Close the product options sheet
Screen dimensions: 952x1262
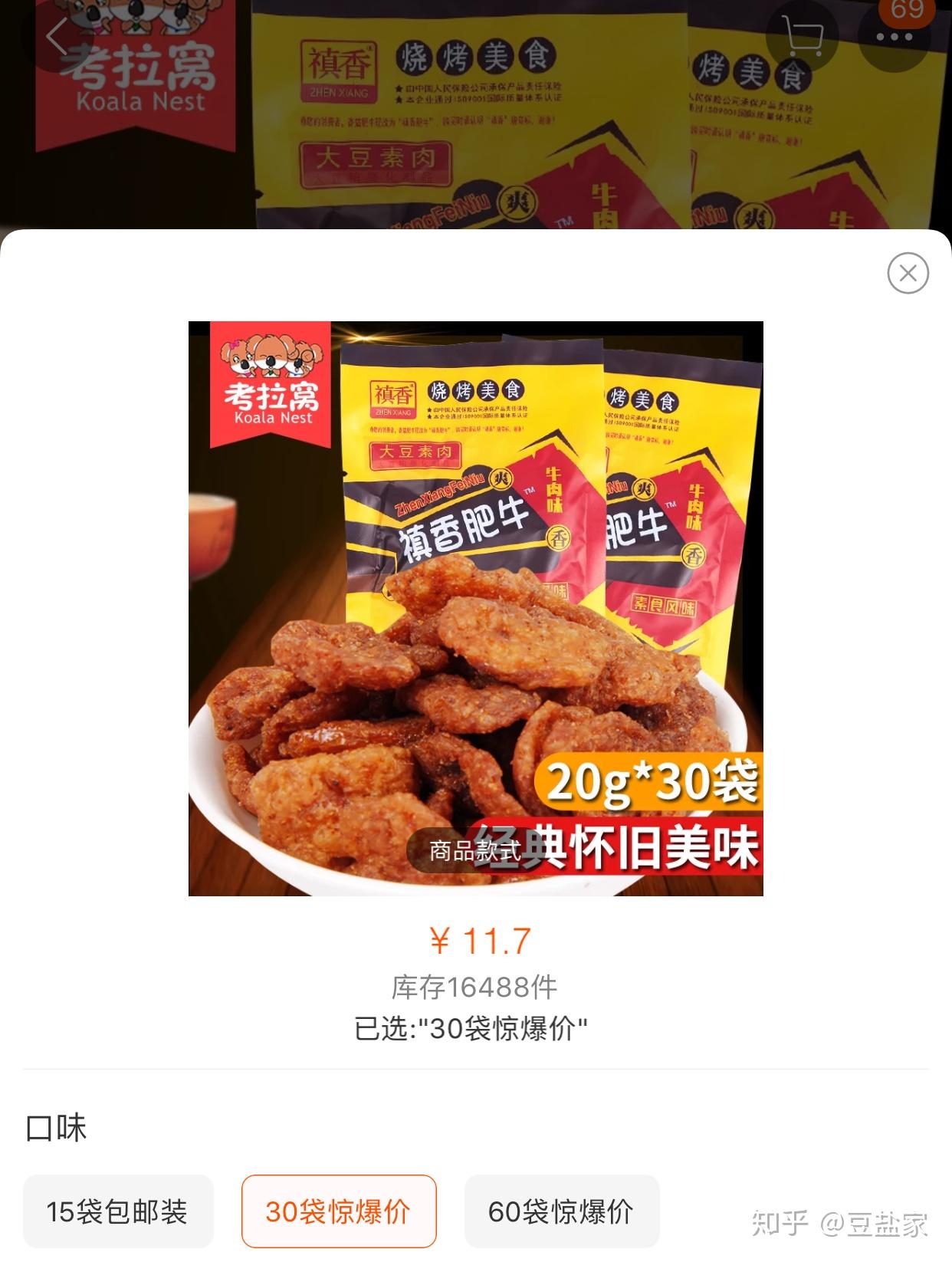tap(908, 273)
